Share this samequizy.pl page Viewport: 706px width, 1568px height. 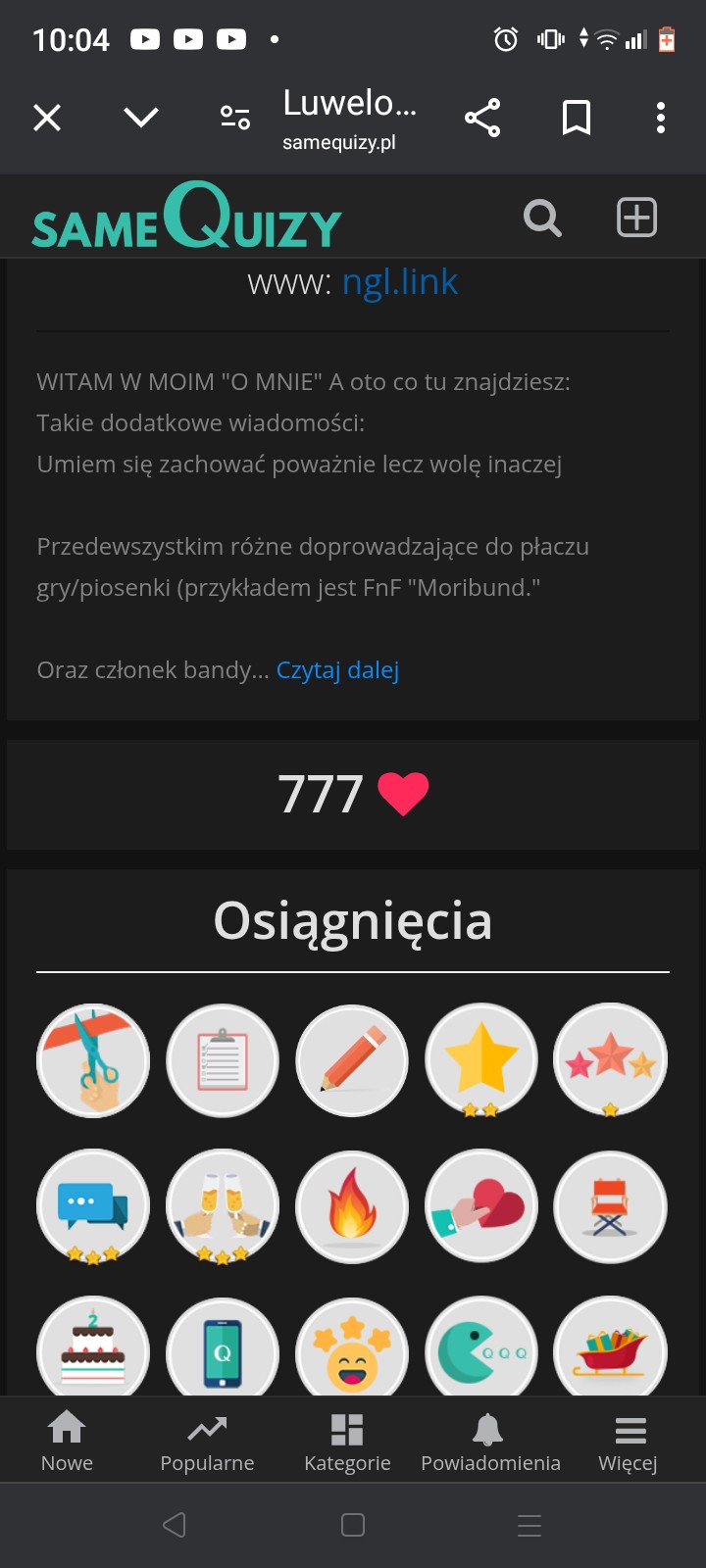(x=482, y=119)
